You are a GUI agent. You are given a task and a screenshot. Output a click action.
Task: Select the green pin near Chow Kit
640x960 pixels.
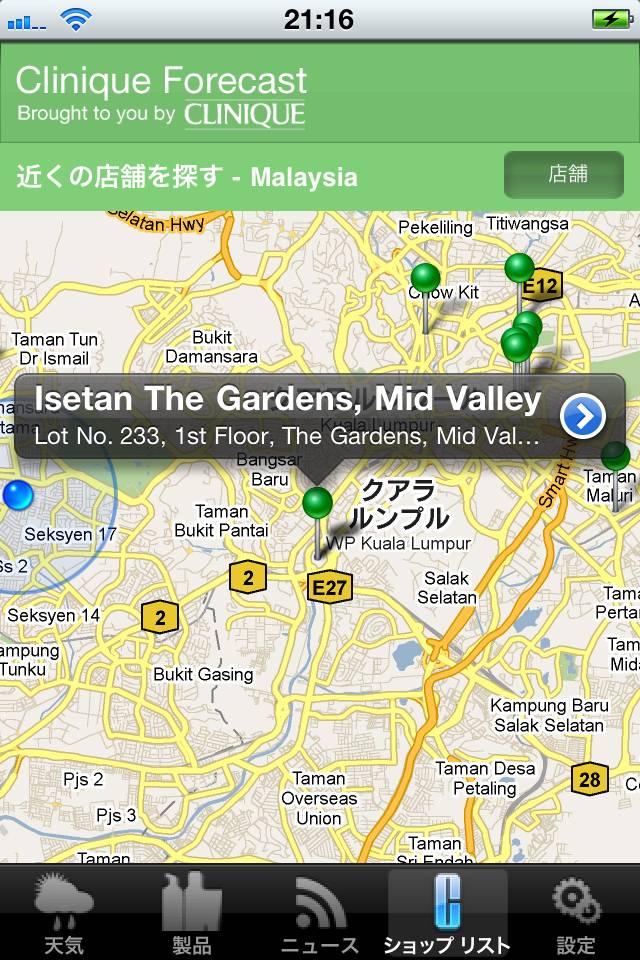click(x=426, y=278)
